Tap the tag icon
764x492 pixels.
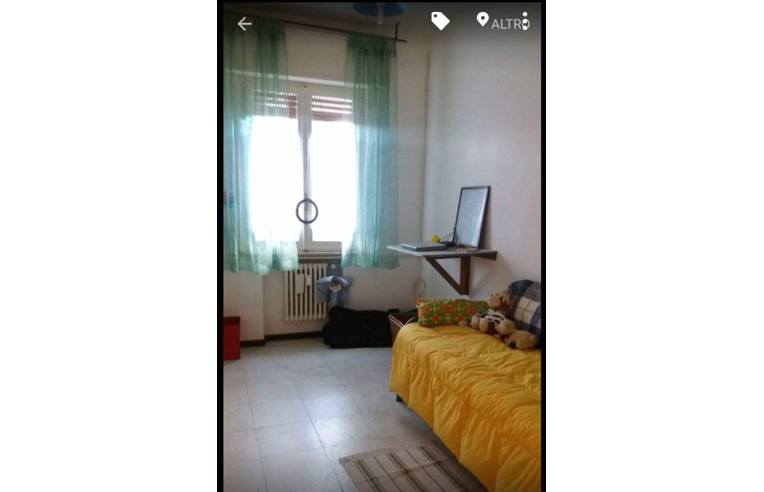point(440,20)
